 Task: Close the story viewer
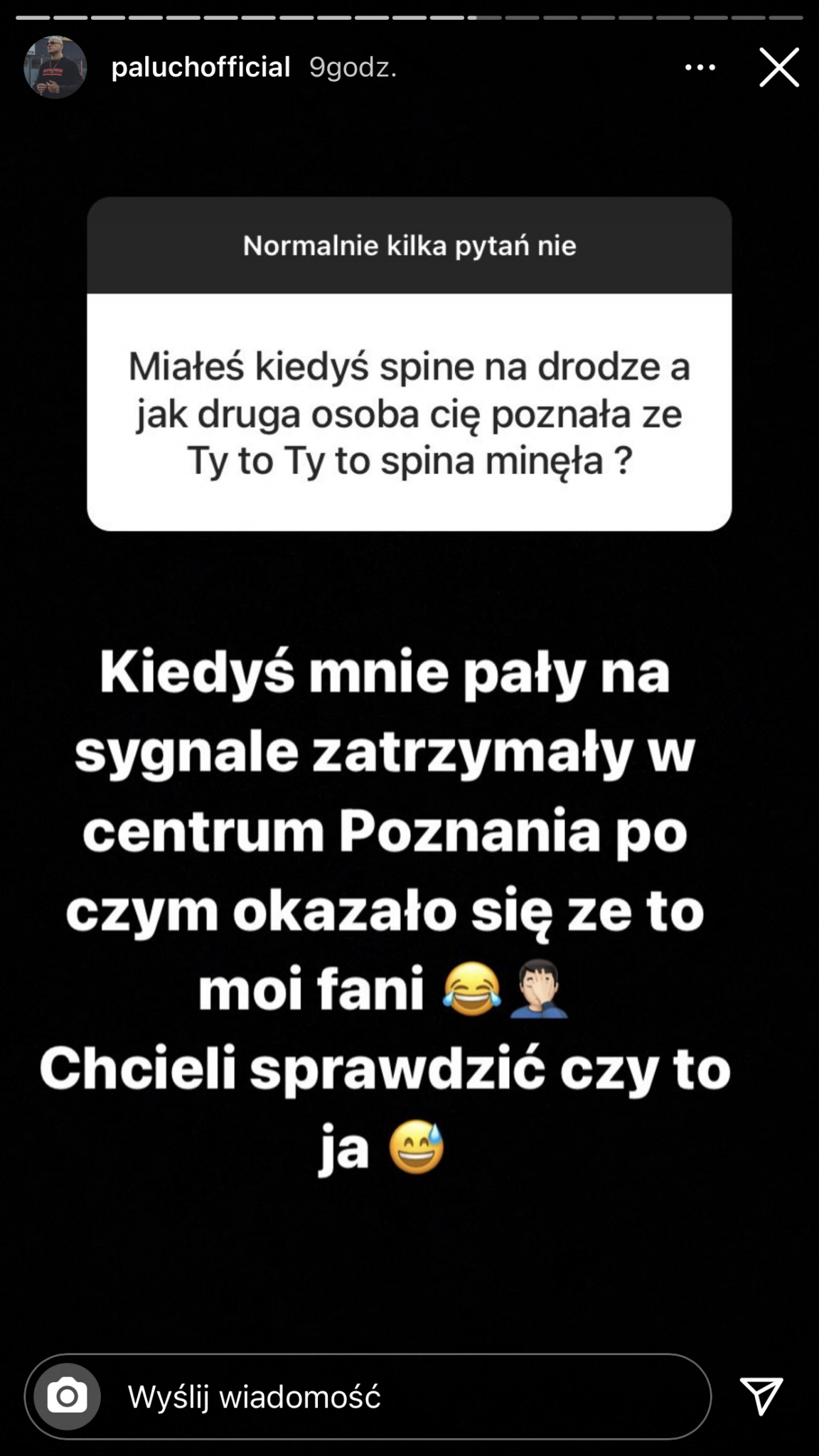(779, 68)
